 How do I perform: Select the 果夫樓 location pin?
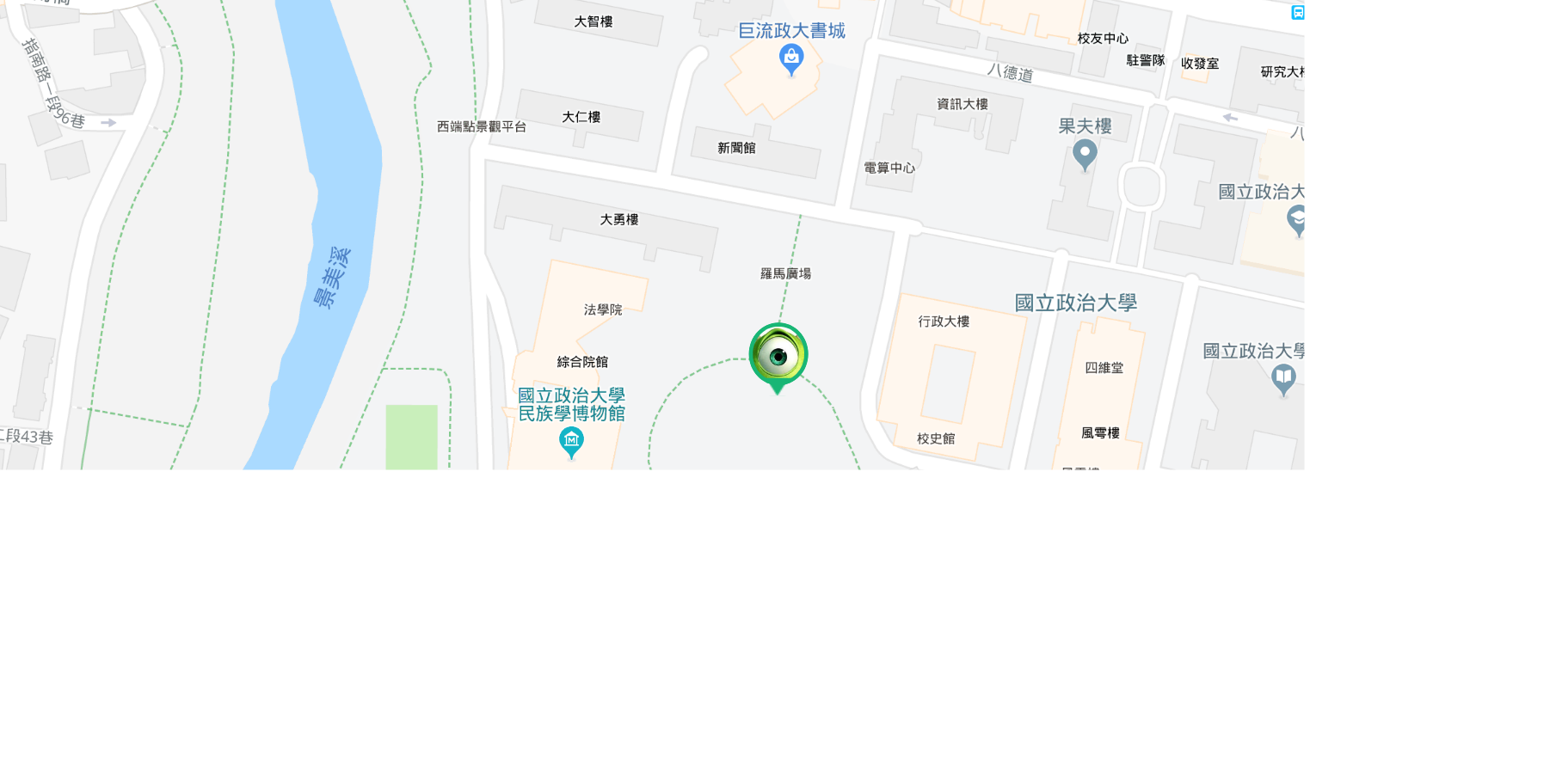tap(1085, 154)
